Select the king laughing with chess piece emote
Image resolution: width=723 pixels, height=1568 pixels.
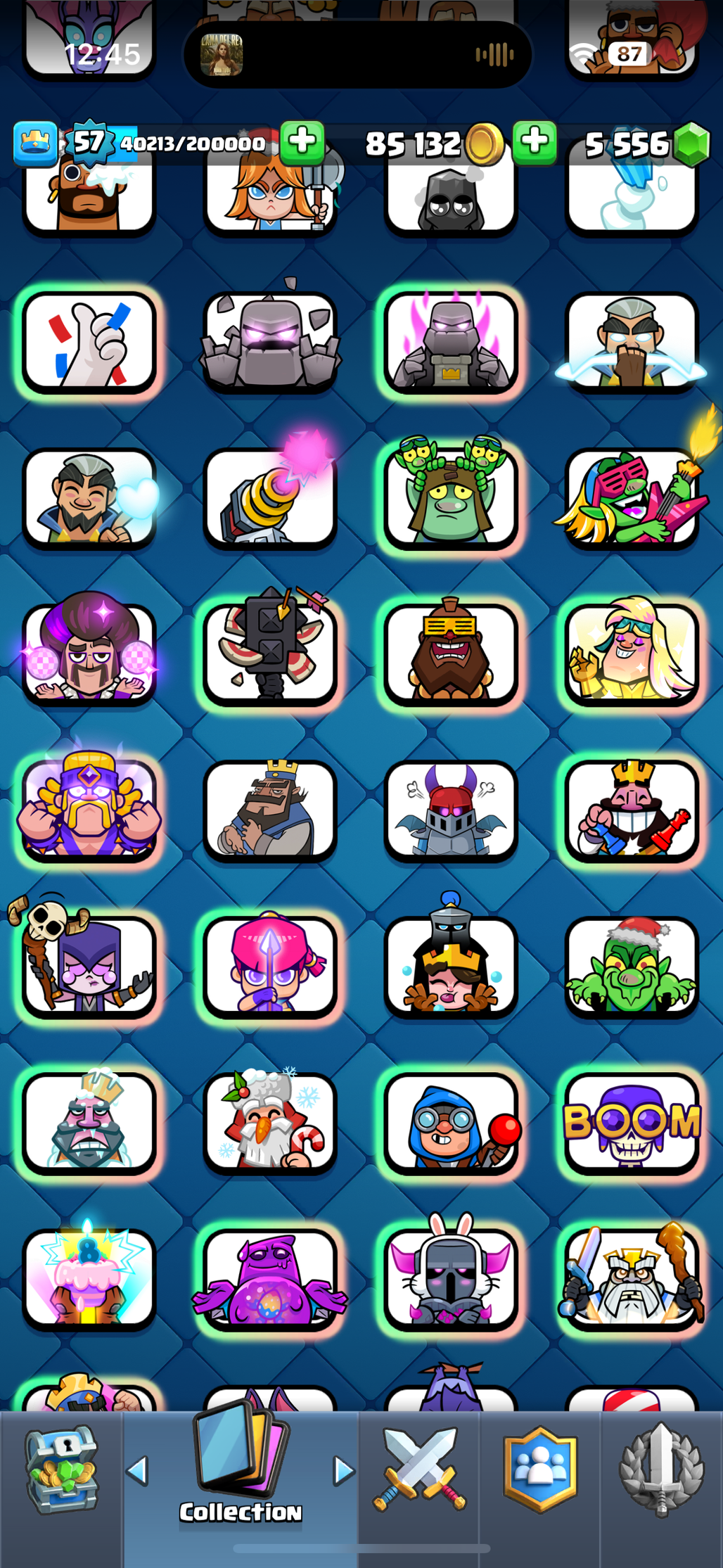(632, 810)
